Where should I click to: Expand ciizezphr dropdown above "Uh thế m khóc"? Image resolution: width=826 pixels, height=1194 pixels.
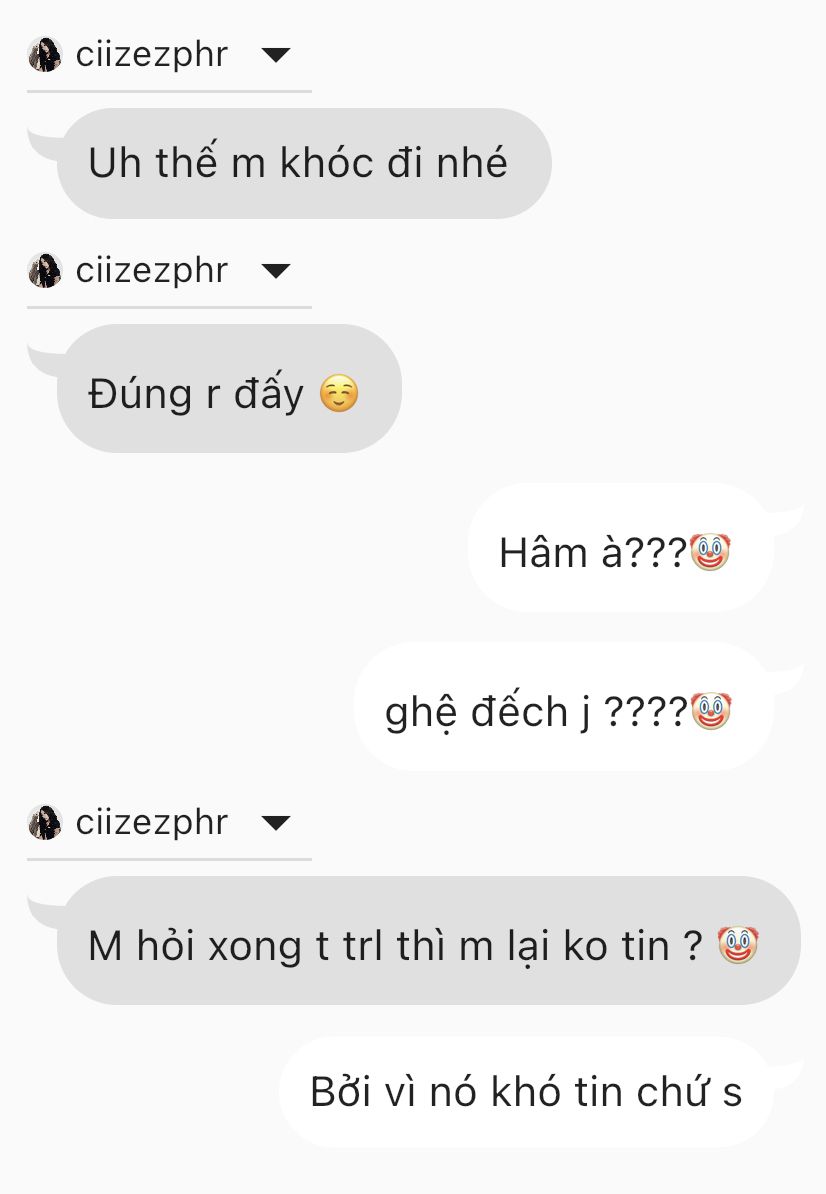[275, 55]
